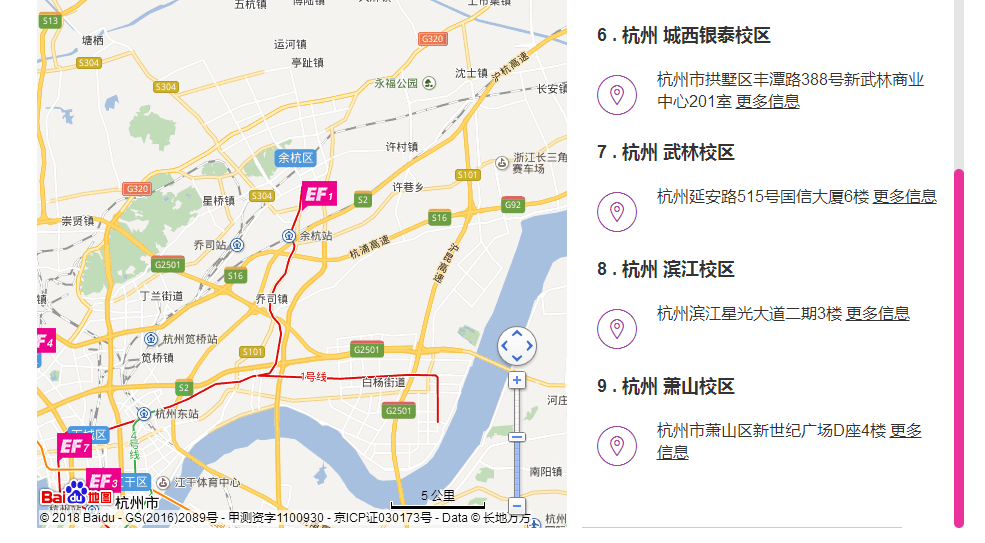This screenshot has height=543, width=985.
Task: Tap the EF 7 marker on map
Action: pyautogui.click(x=74, y=446)
